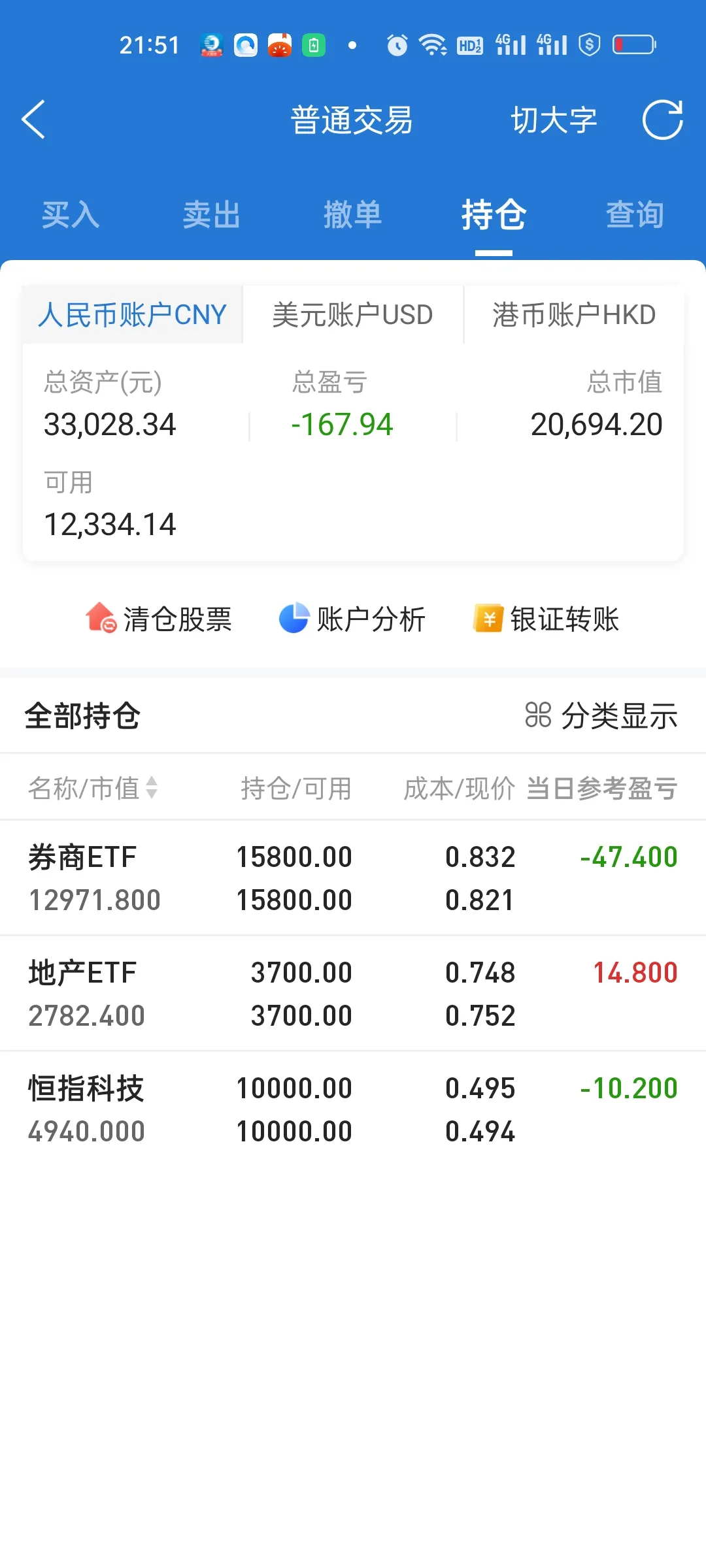706x1568 pixels.
Task: Go back using the top-left arrow
Action: pyautogui.click(x=34, y=120)
